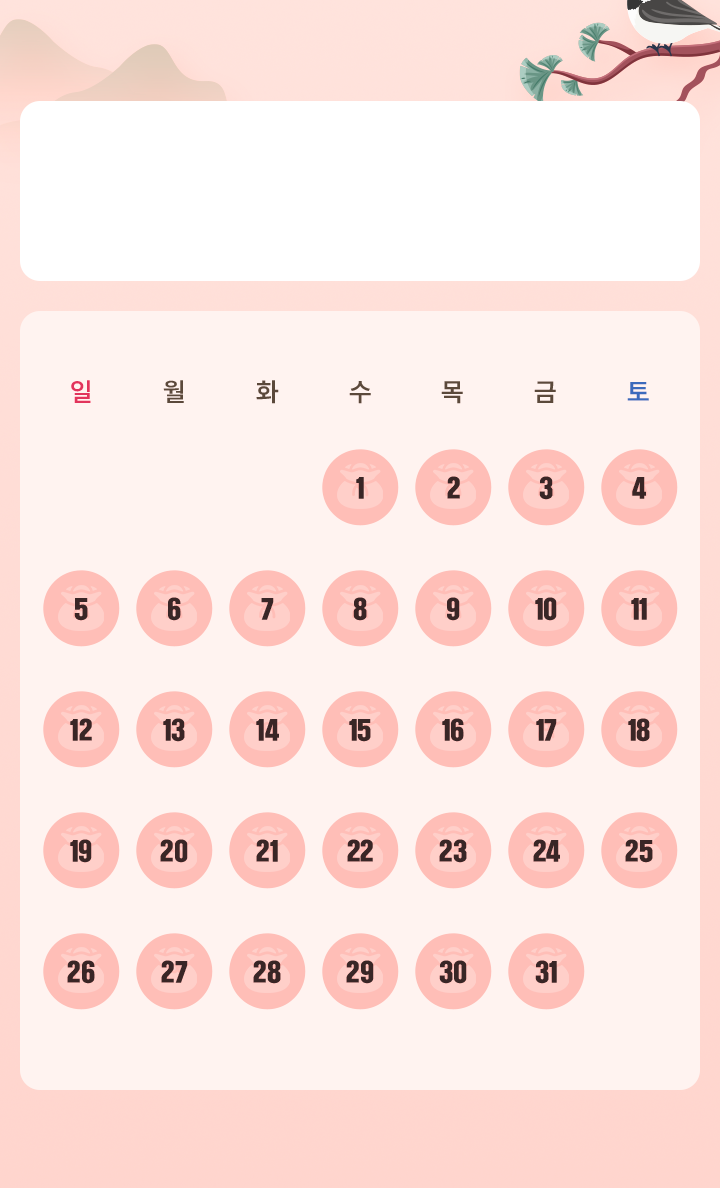720x1188 pixels.
Task: Select date 21 in the calendar
Action: [267, 850]
